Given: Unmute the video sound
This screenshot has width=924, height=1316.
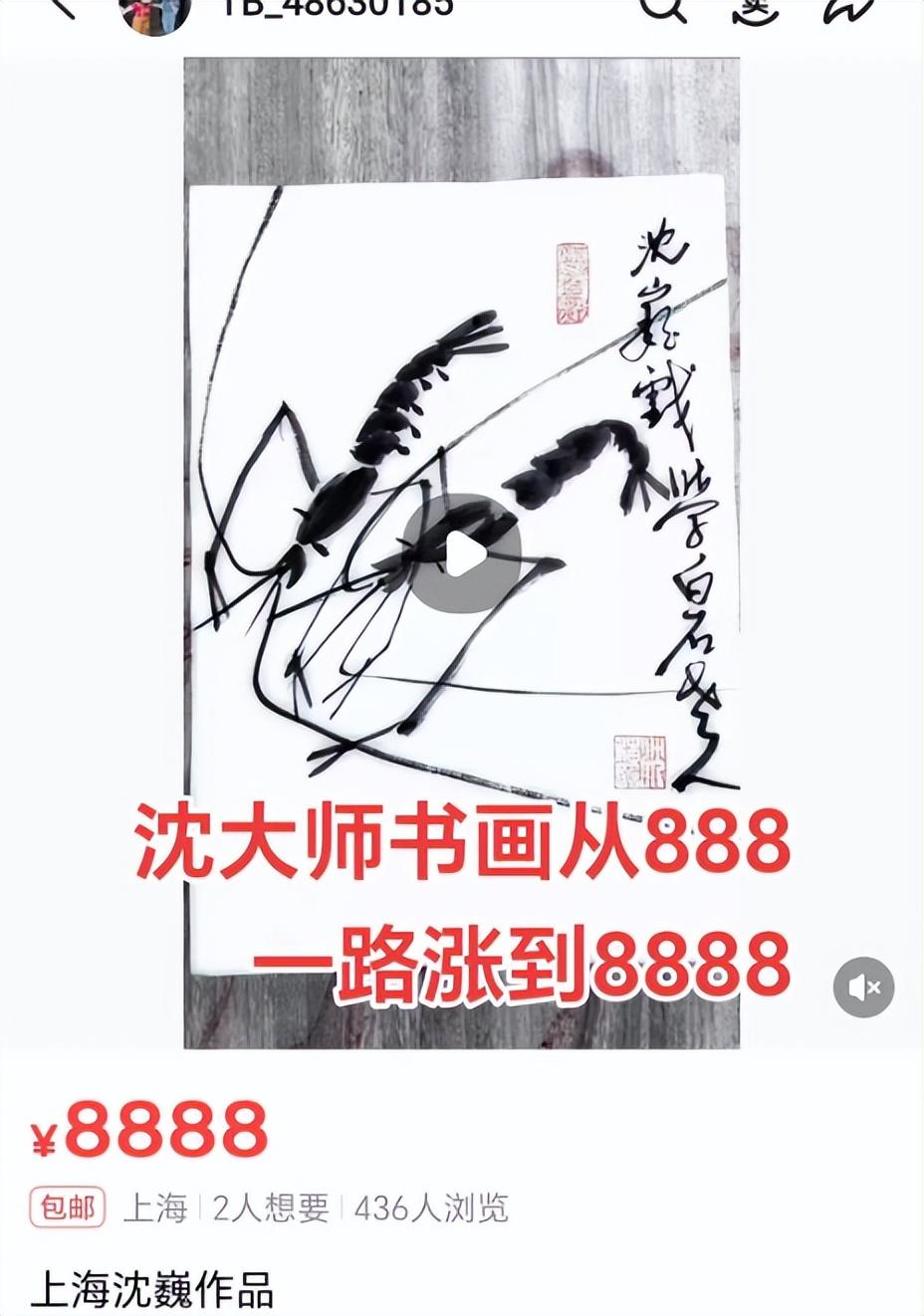Looking at the screenshot, I should tap(863, 987).
